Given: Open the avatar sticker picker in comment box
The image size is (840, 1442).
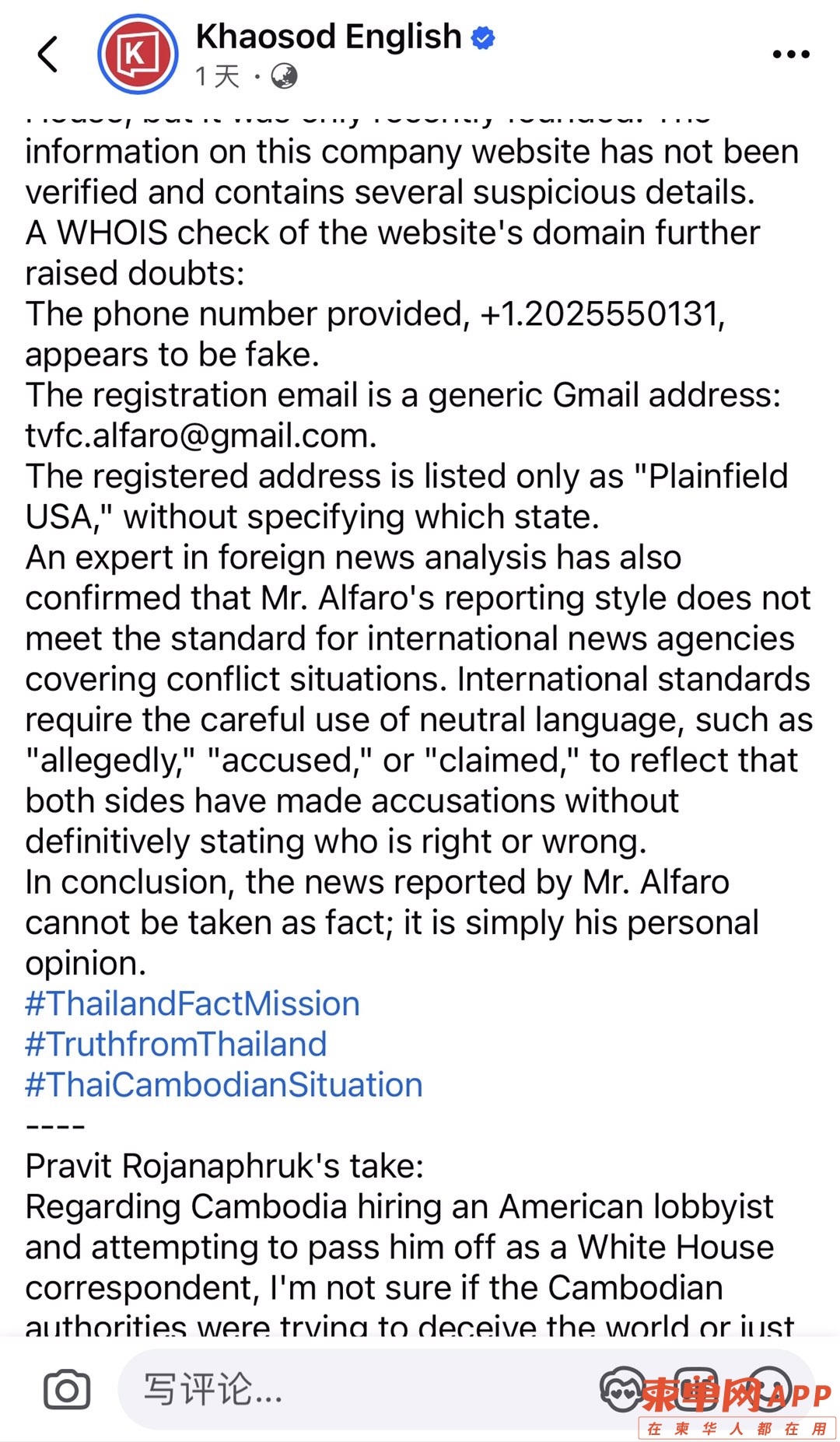Looking at the screenshot, I should [x=622, y=1390].
